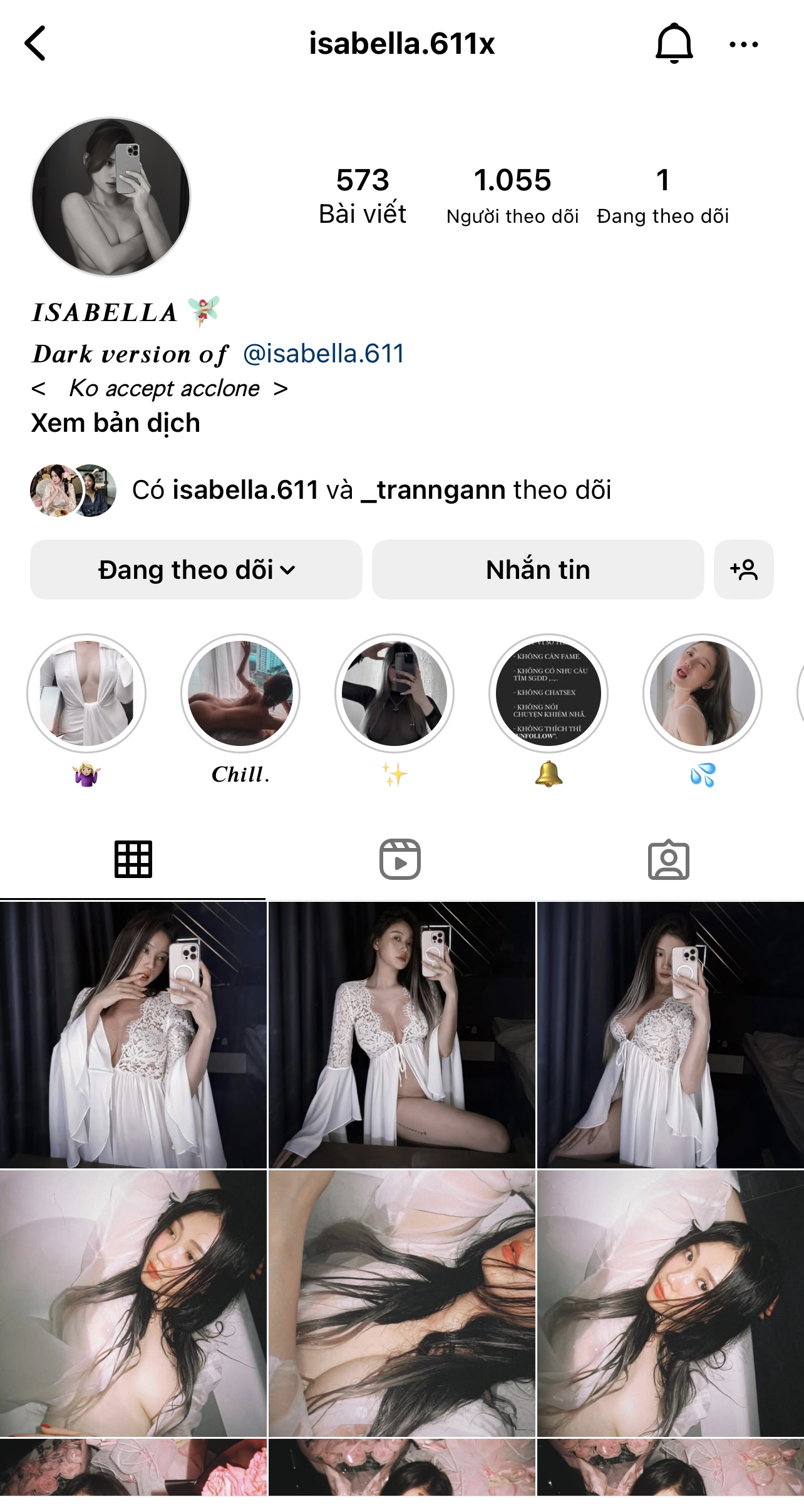Open the Đang theo dõi count list
804x1512 pixels.
click(x=662, y=195)
